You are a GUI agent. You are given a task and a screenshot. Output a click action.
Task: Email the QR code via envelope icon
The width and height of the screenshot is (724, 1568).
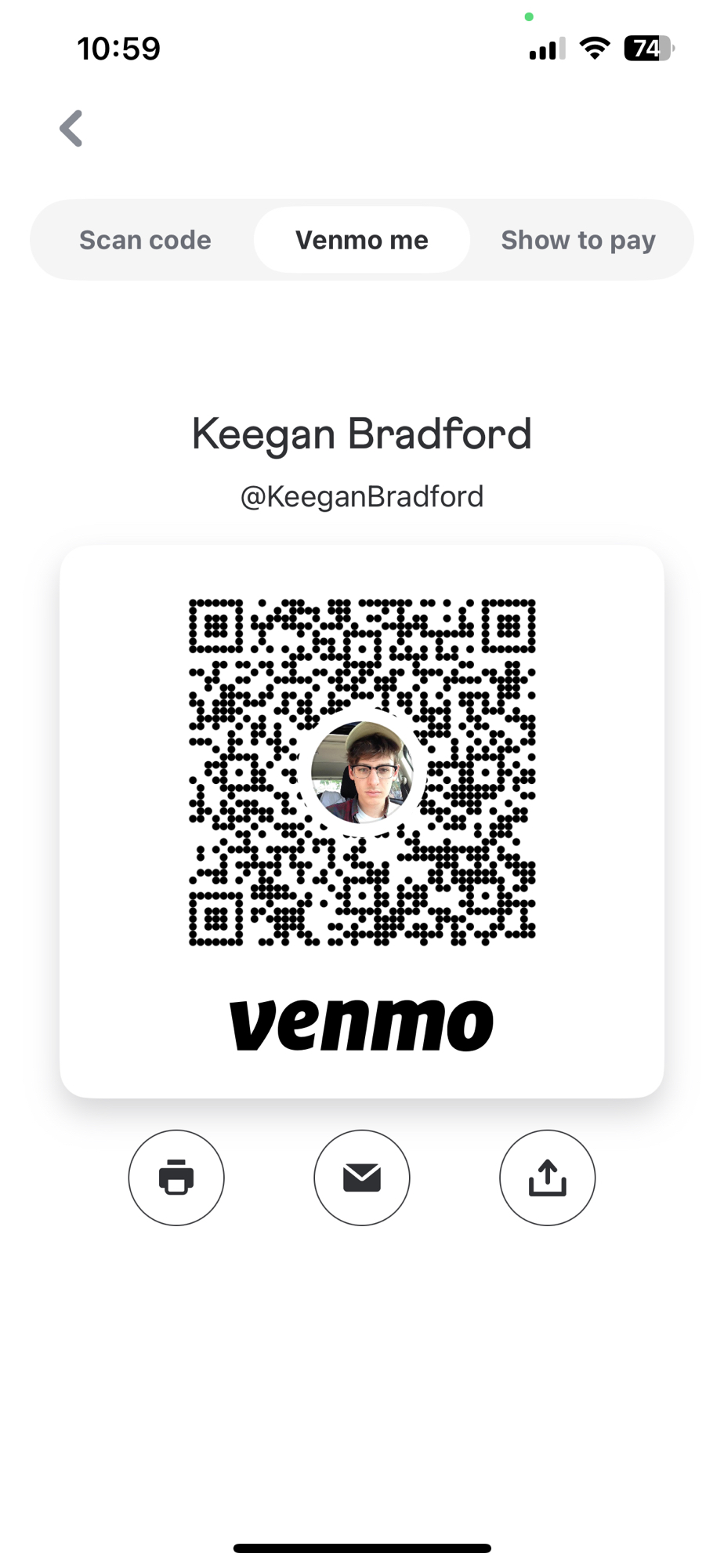(361, 1177)
